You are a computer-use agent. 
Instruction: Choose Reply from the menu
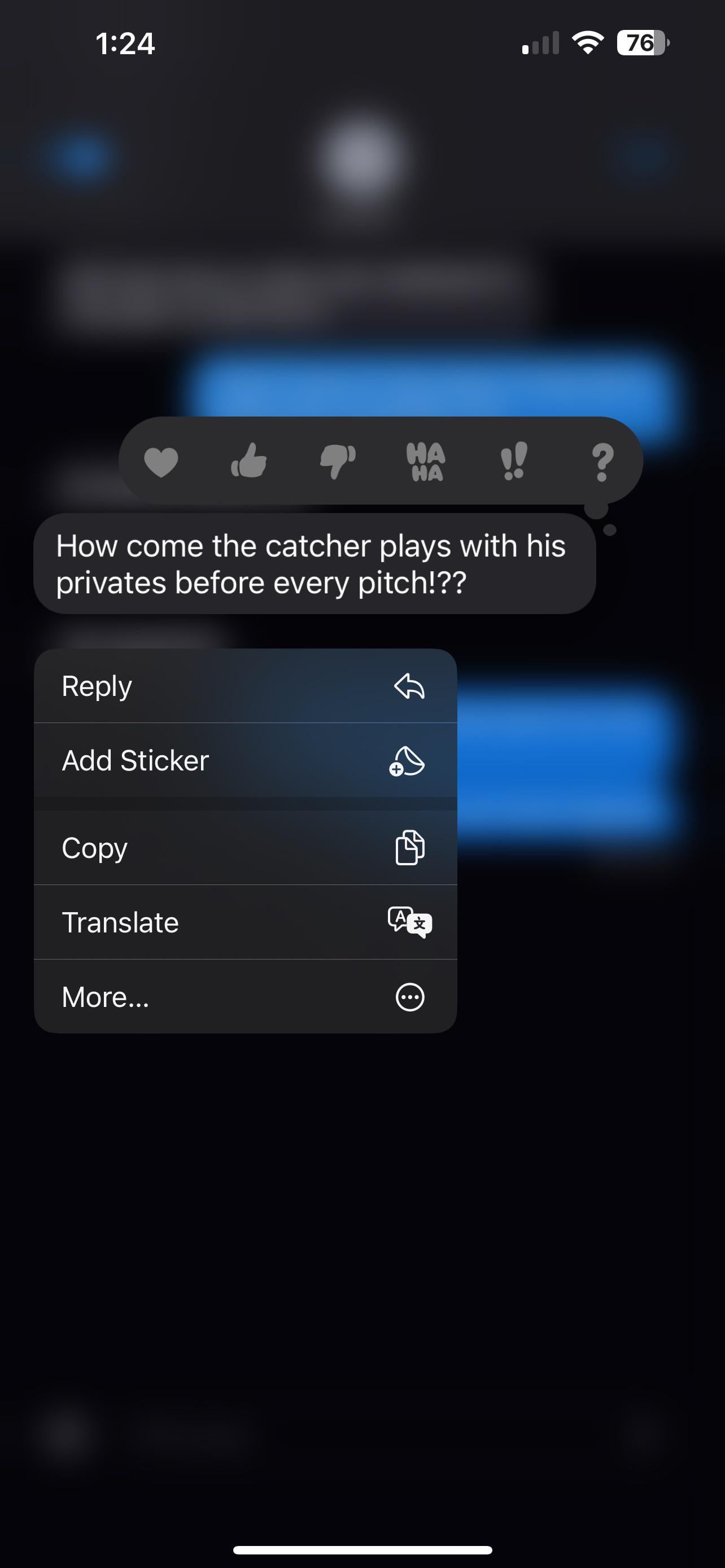(245, 686)
